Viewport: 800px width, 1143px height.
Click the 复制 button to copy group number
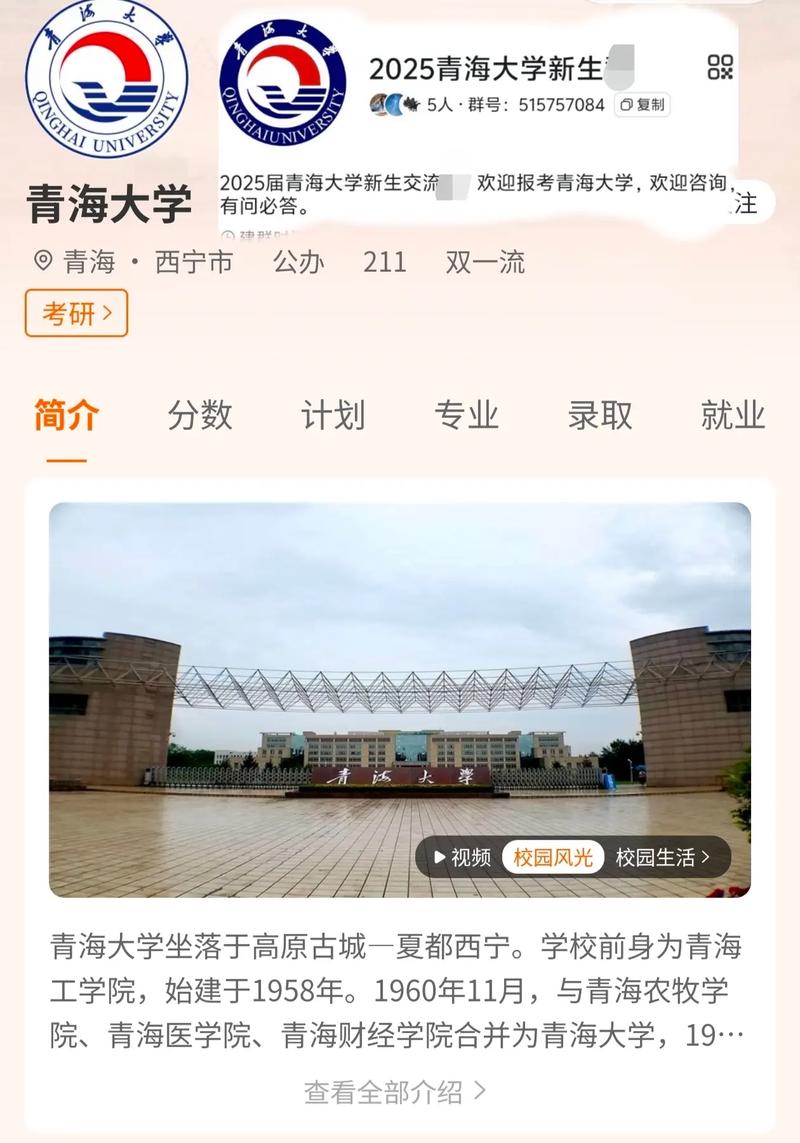click(x=648, y=104)
